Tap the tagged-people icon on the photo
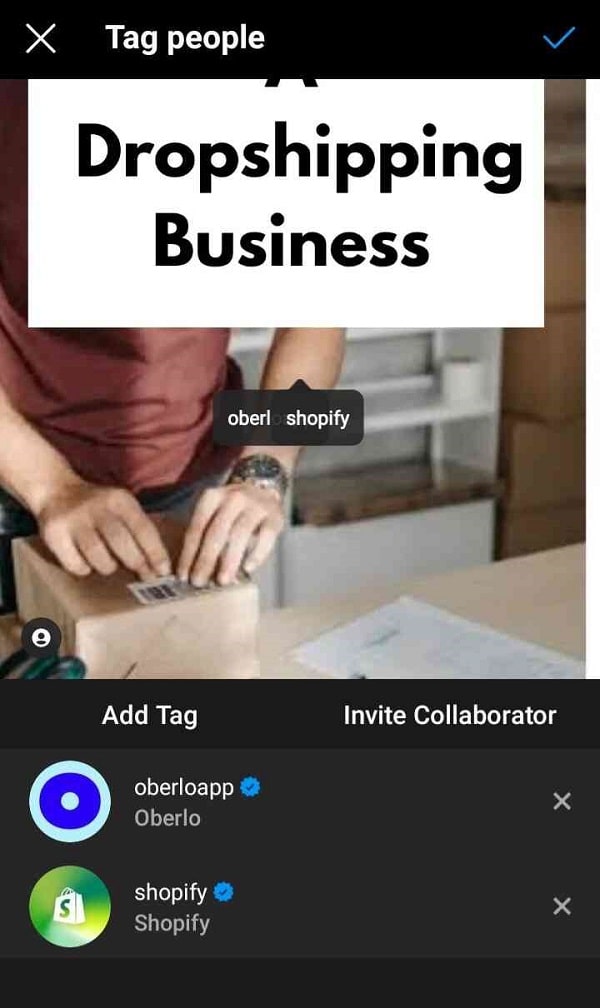Screen dimensions: 600x1008 pos(41,638)
